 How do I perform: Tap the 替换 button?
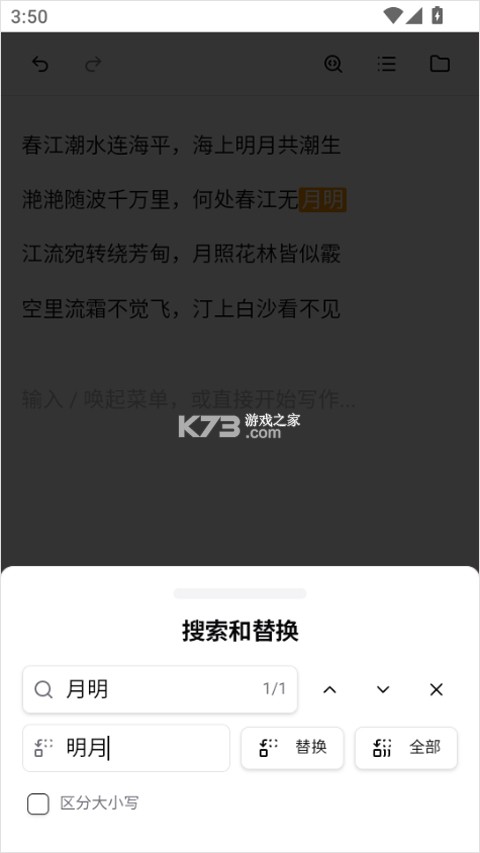pos(292,748)
